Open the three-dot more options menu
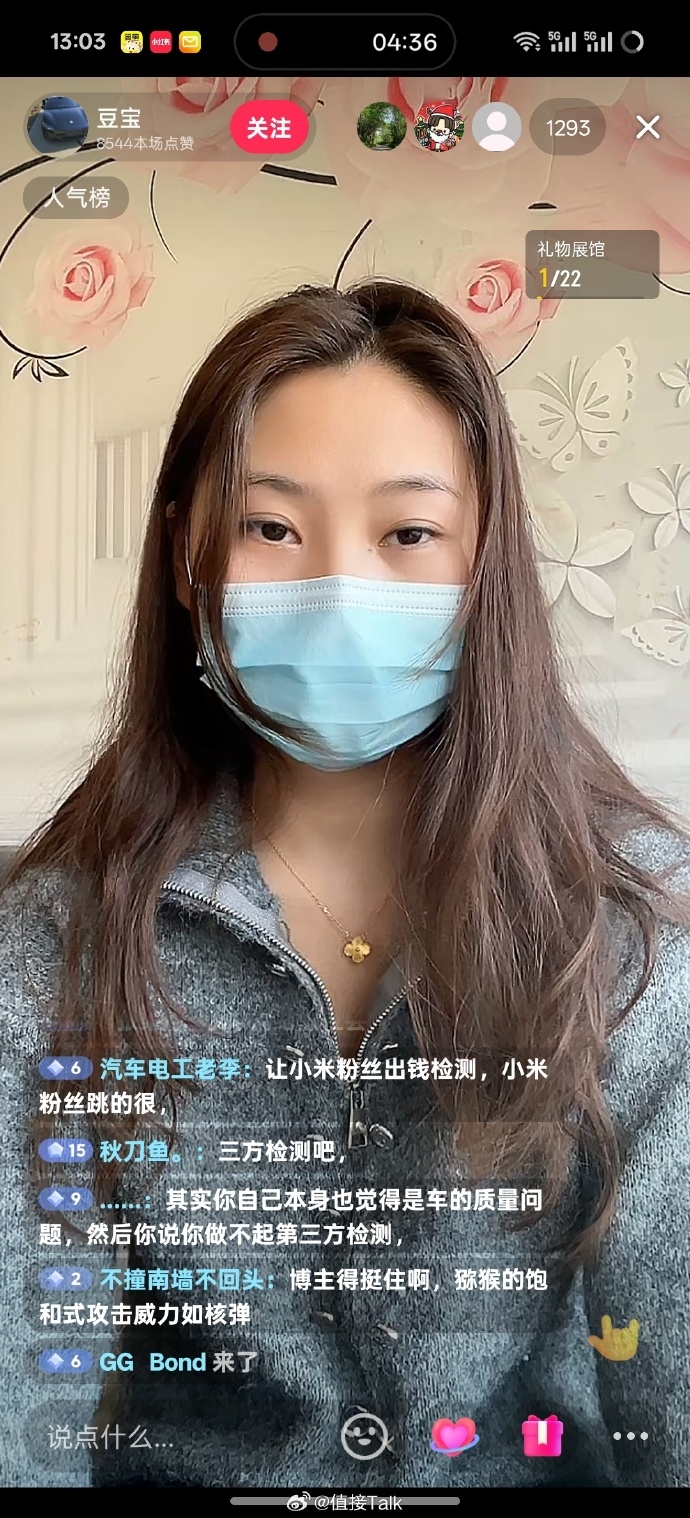This screenshot has height=1518, width=690. [x=630, y=1437]
